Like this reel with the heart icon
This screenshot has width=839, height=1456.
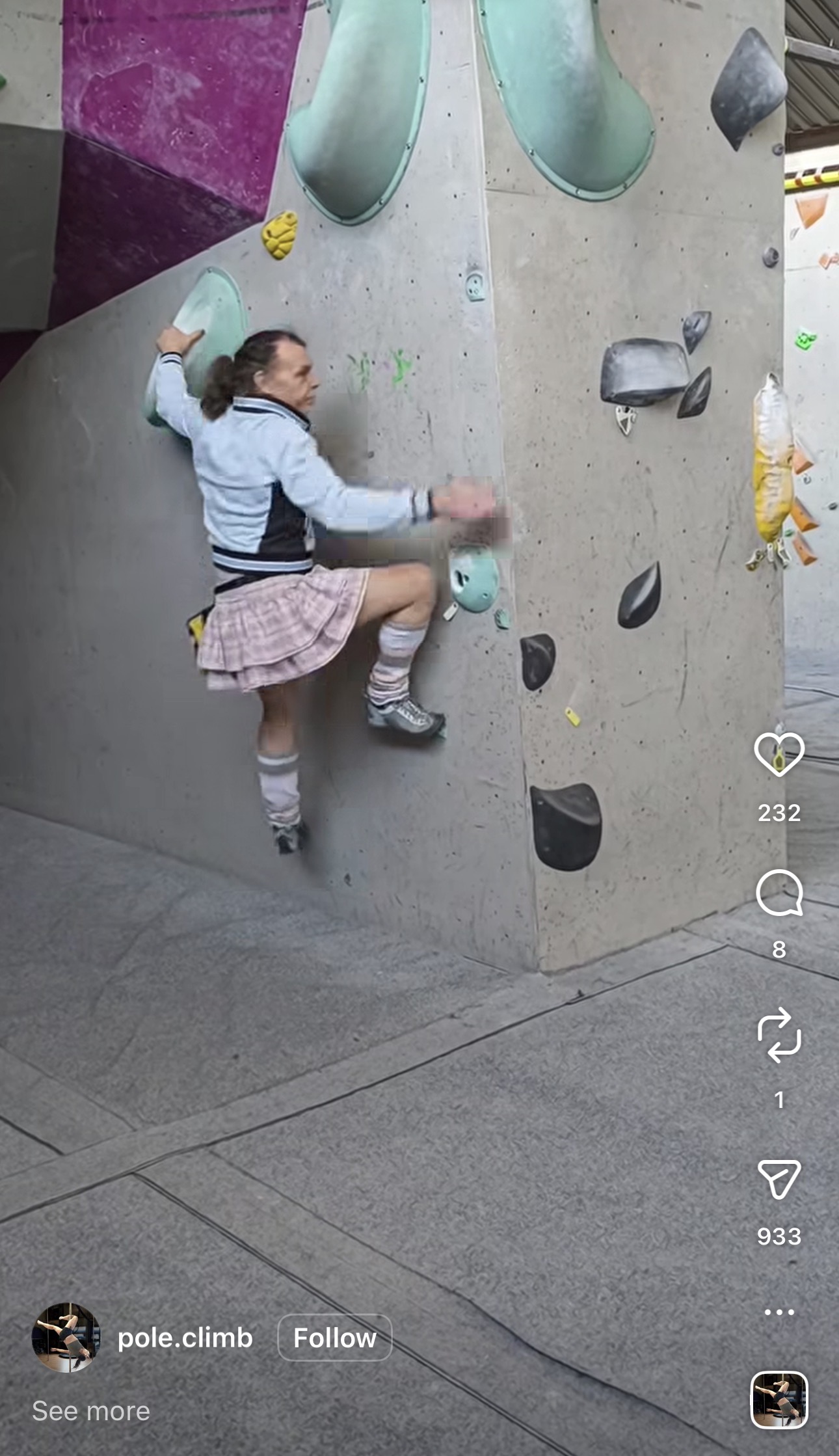tap(779, 754)
